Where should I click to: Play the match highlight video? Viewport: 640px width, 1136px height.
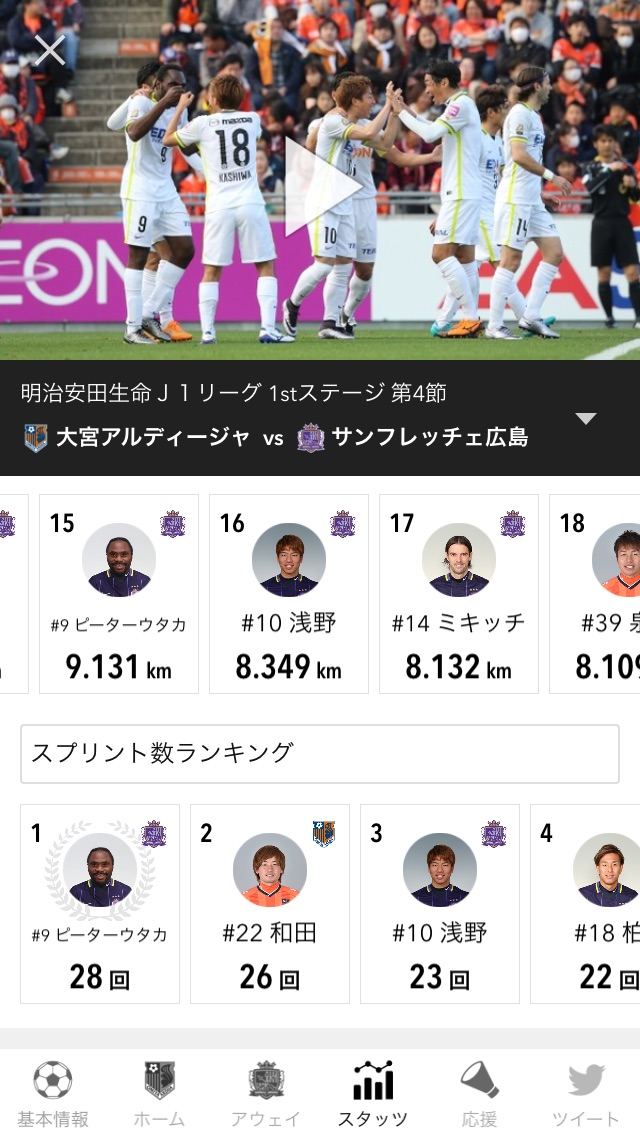[322, 187]
